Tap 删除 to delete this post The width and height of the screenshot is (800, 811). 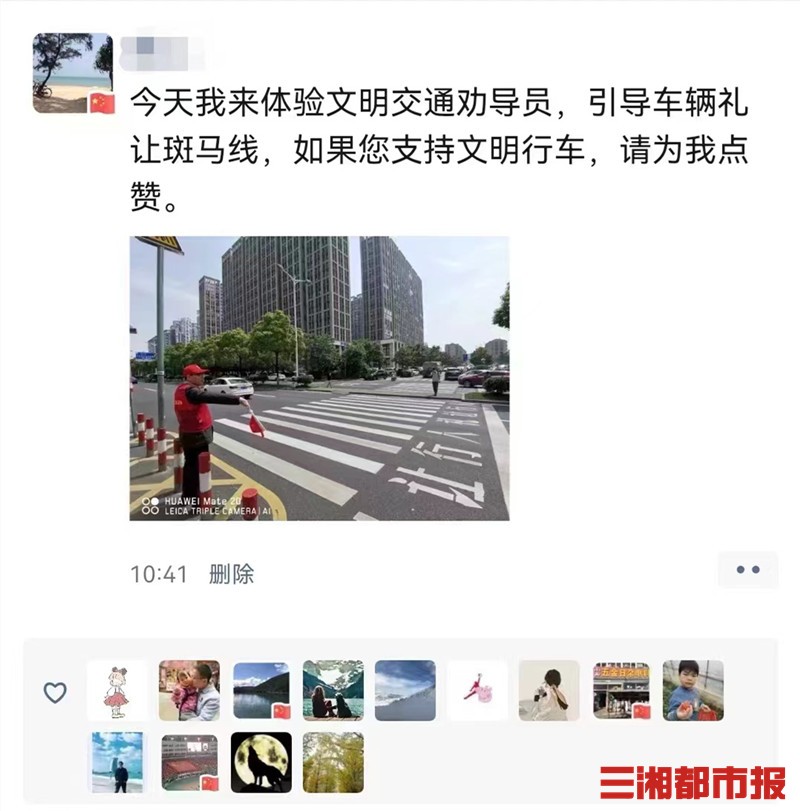(x=231, y=574)
